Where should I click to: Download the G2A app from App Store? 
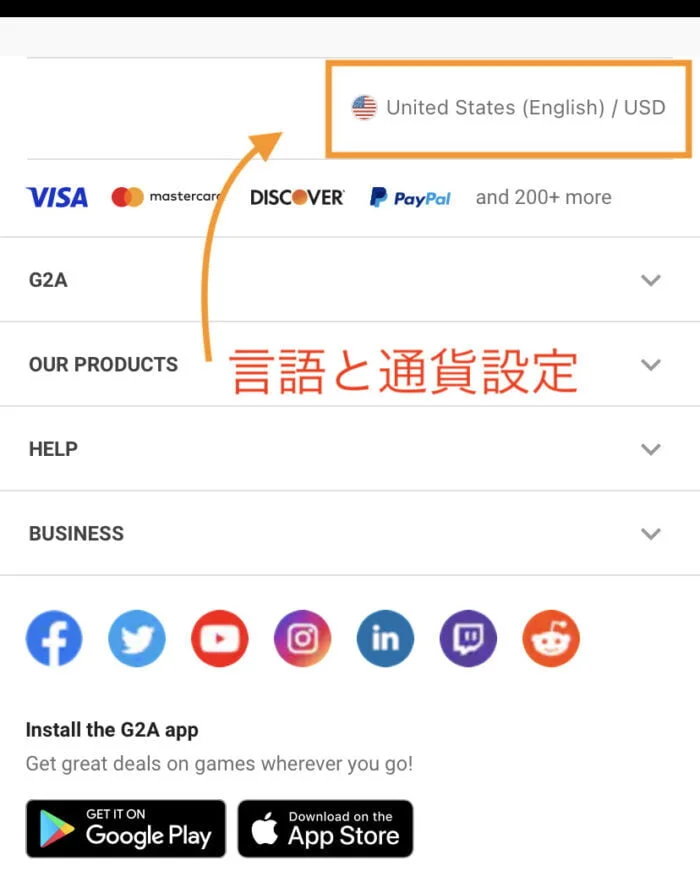pos(325,828)
